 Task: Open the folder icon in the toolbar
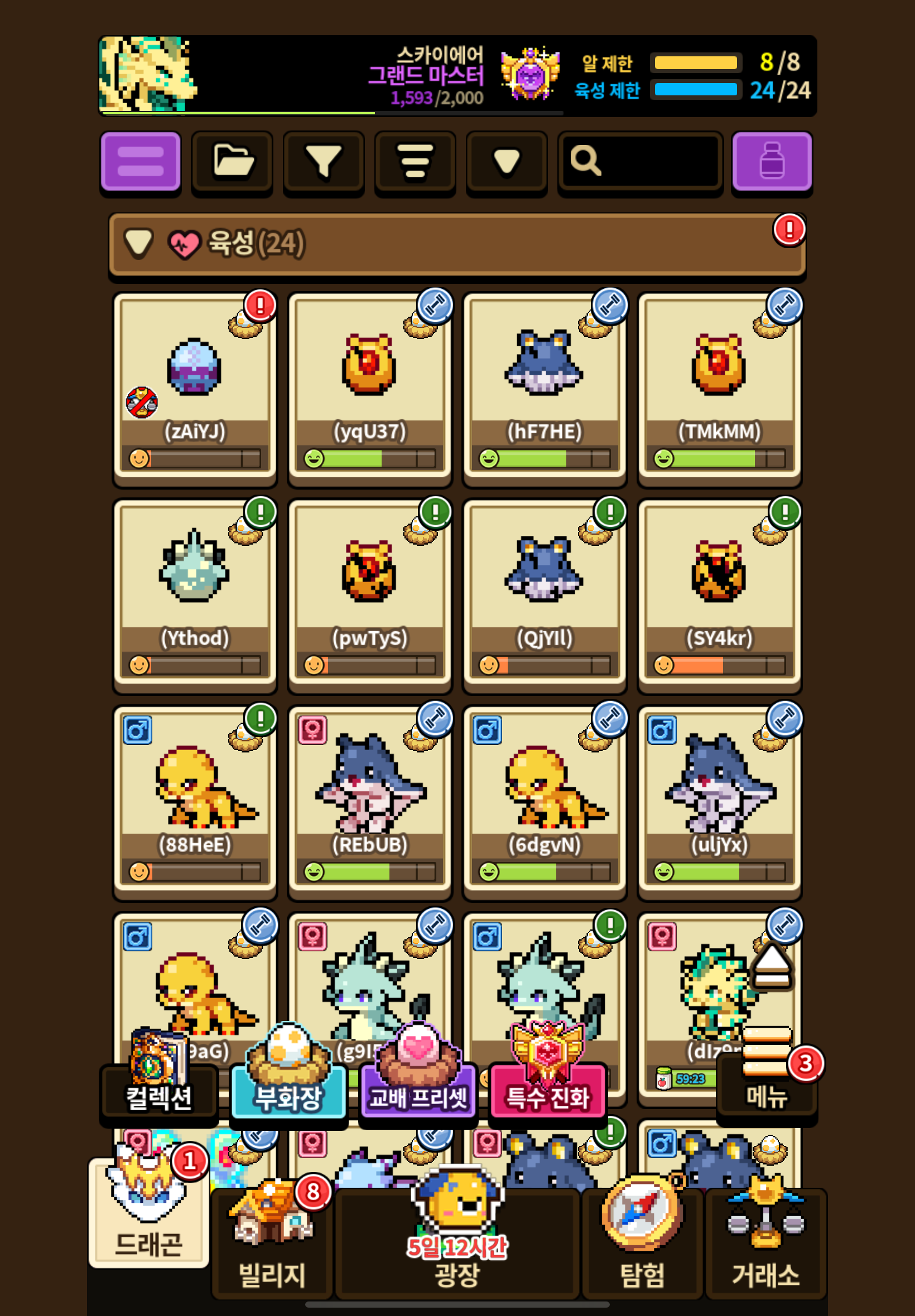[x=232, y=161]
